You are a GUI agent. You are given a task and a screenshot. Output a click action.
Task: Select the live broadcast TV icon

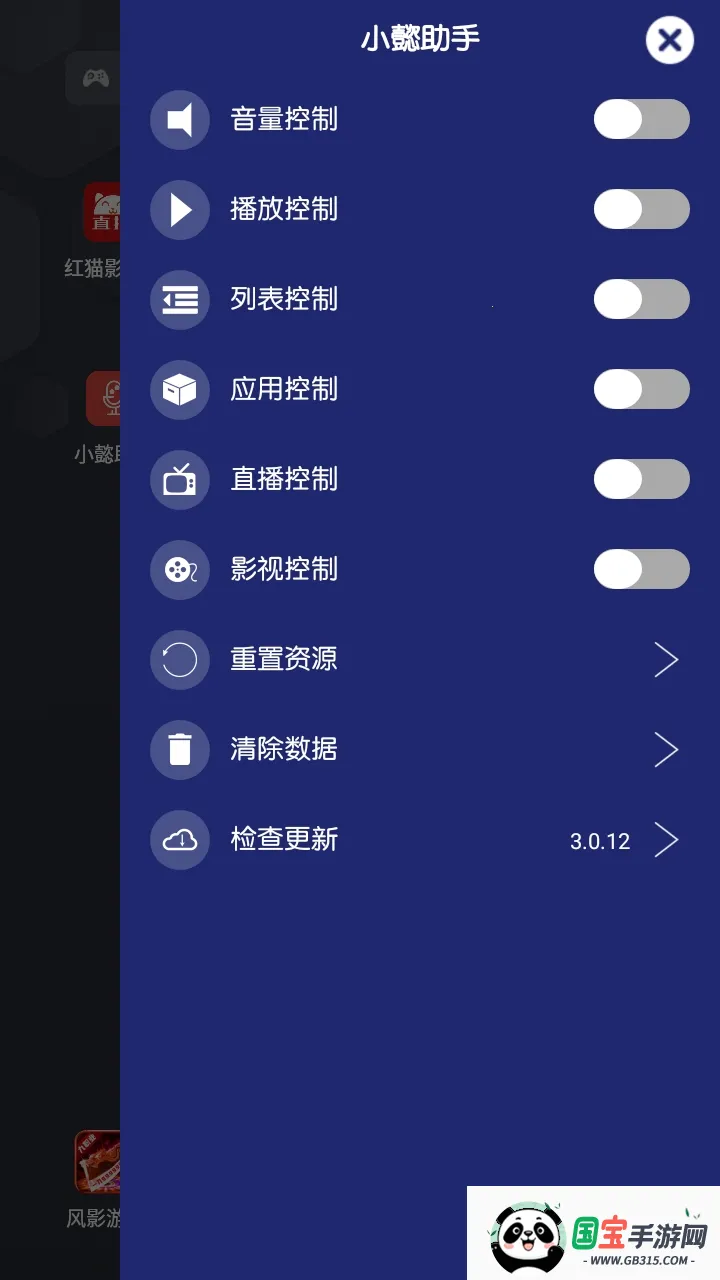tap(179, 479)
